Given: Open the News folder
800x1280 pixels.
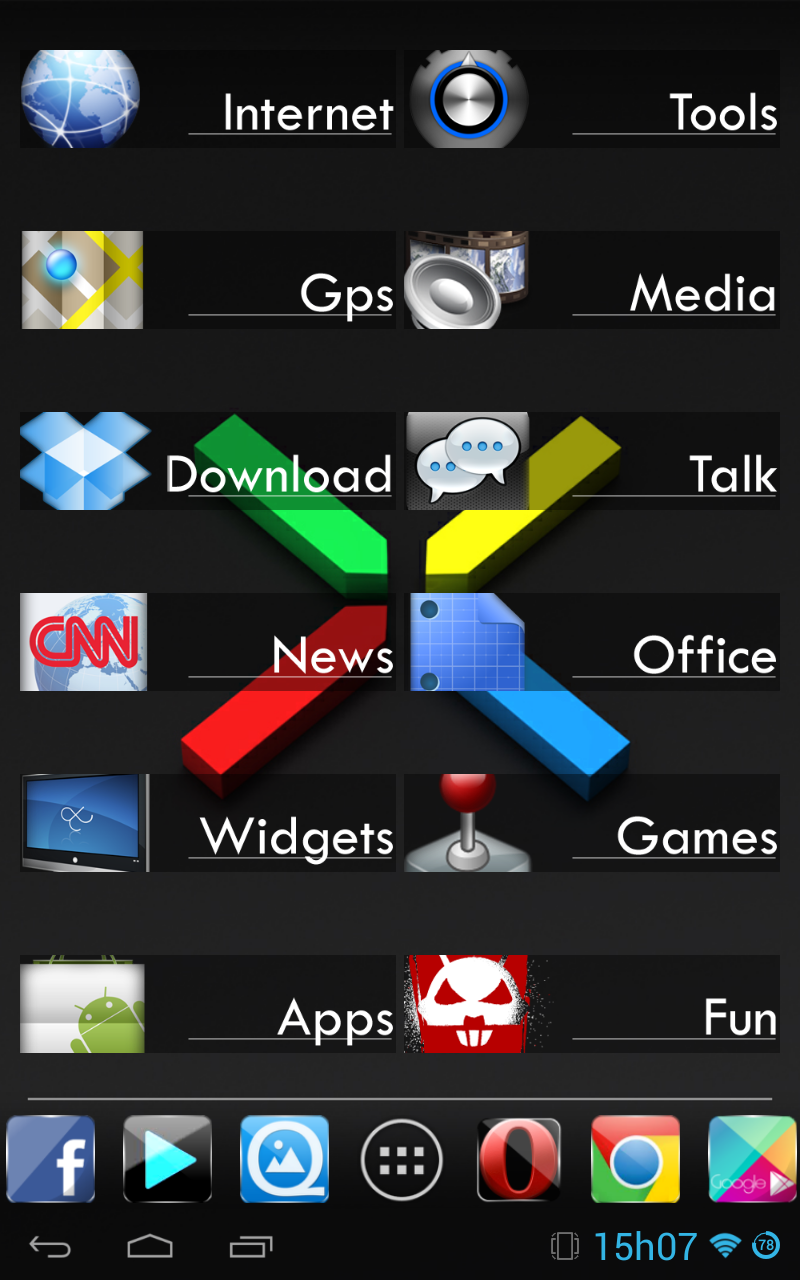Looking at the screenshot, I should click(x=208, y=642).
